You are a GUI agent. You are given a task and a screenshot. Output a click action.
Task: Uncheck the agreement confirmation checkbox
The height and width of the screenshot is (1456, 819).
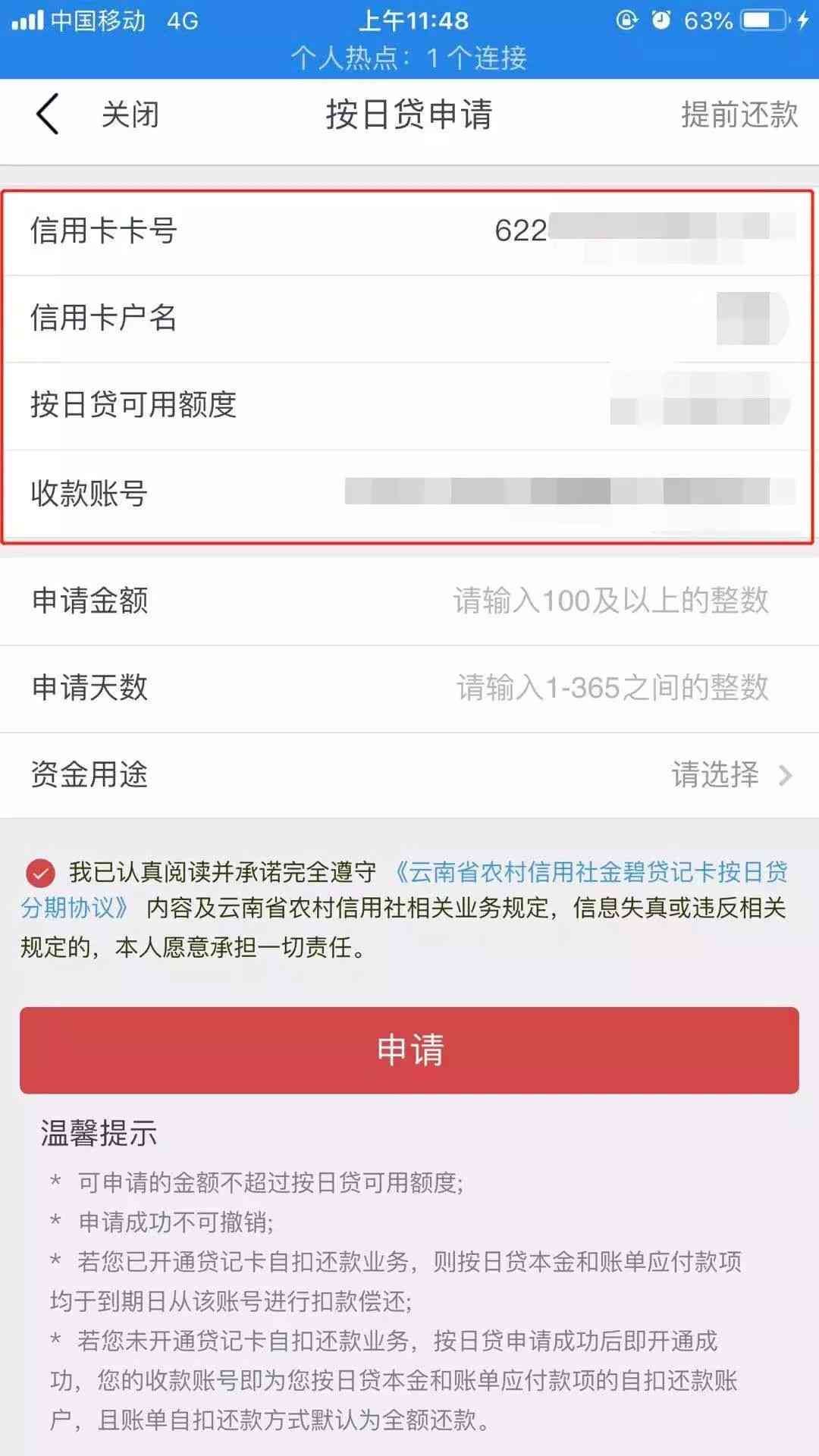coord(41,874)
